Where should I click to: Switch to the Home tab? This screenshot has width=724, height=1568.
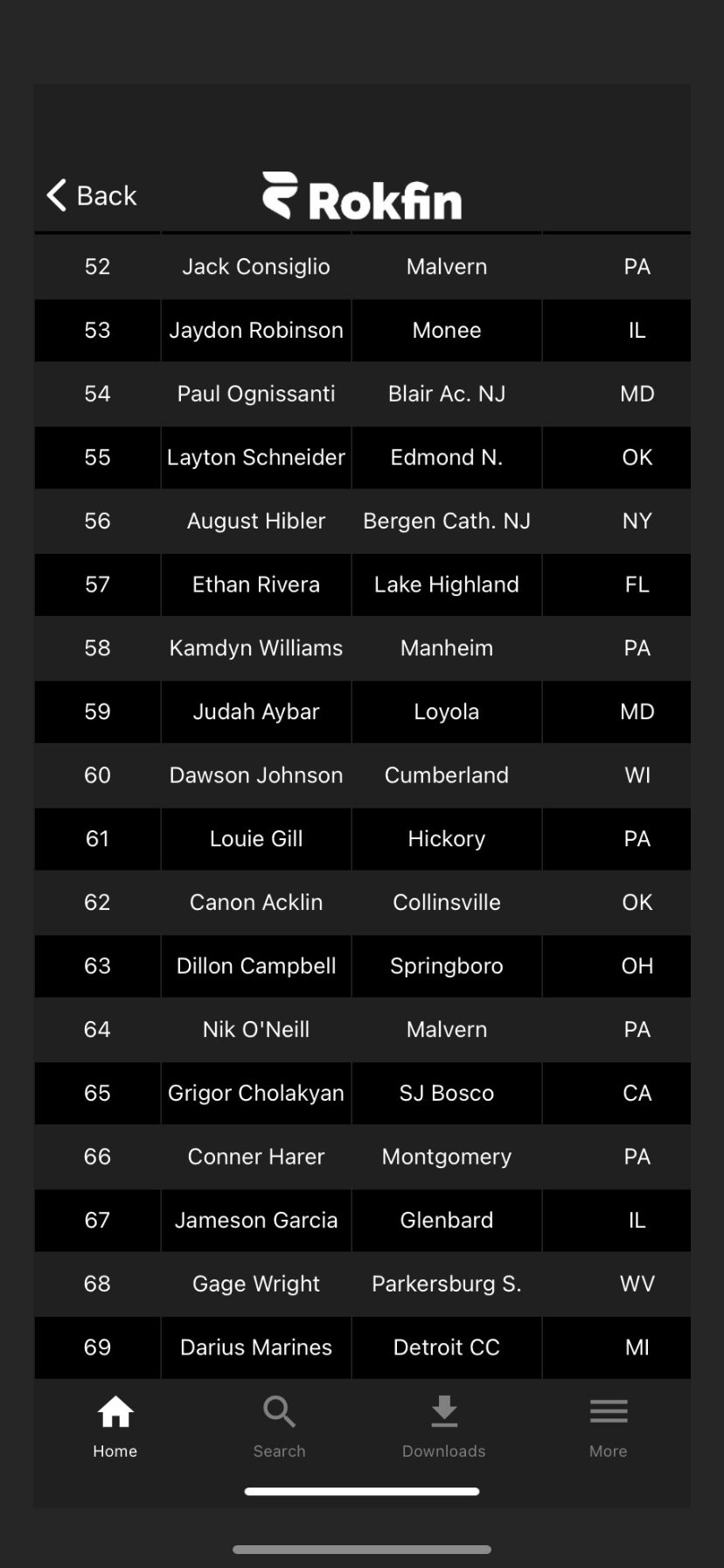(115, 1426)
